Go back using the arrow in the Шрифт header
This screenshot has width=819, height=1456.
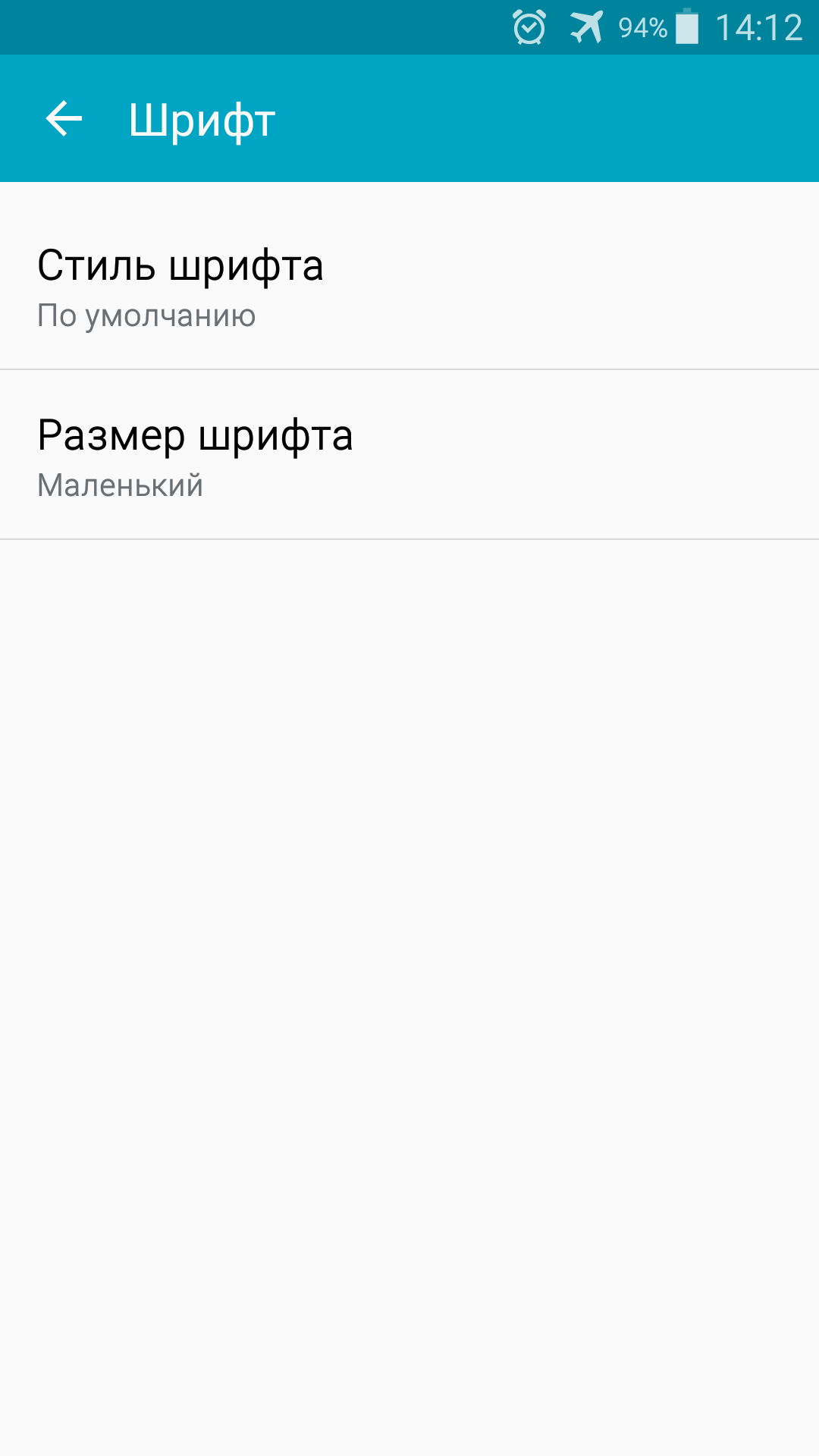point(64,119)
